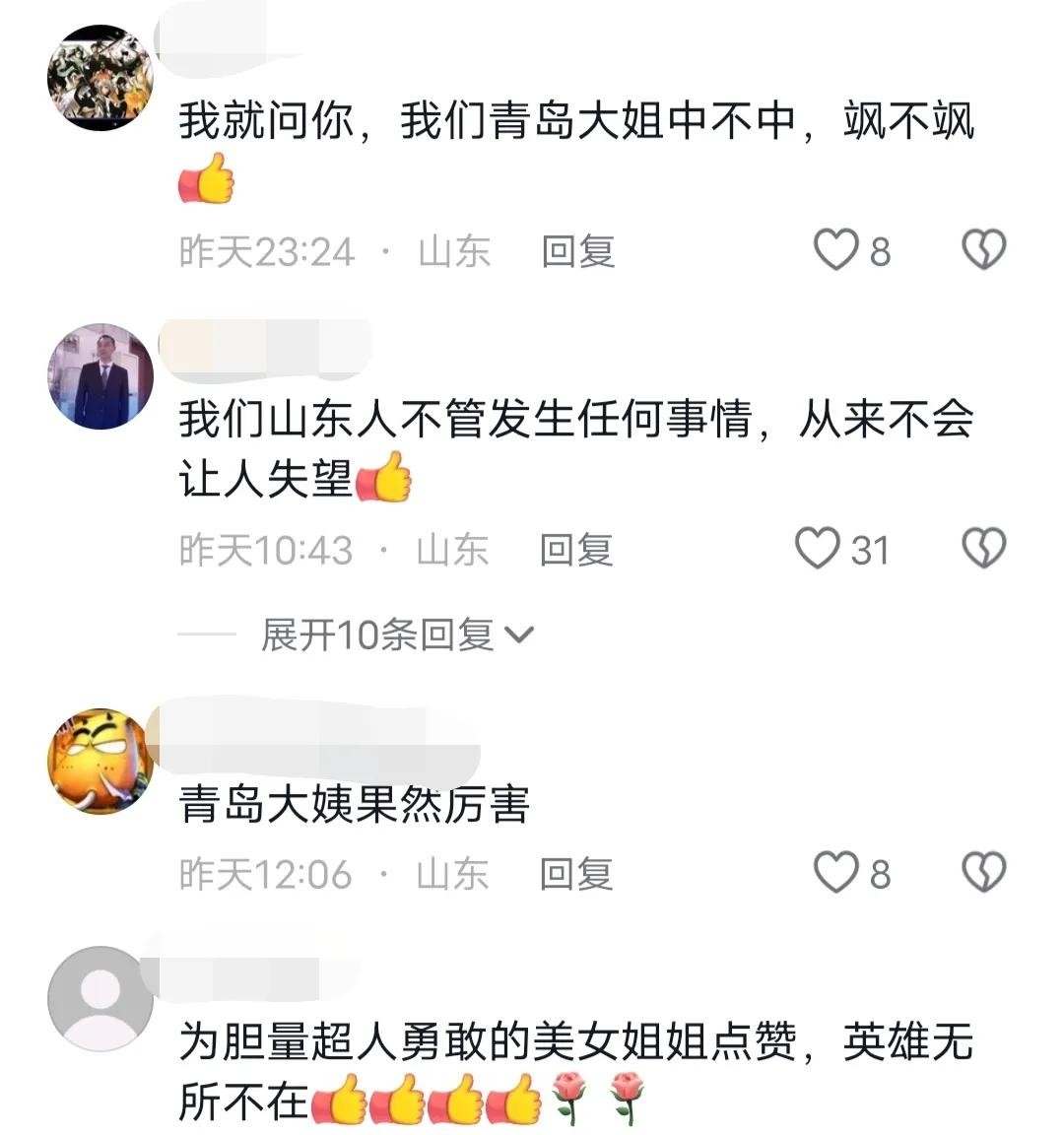Like the comment posted 昨天23:24
The width and height of the screenshot is (1064, 1135).
click(835, 250)
